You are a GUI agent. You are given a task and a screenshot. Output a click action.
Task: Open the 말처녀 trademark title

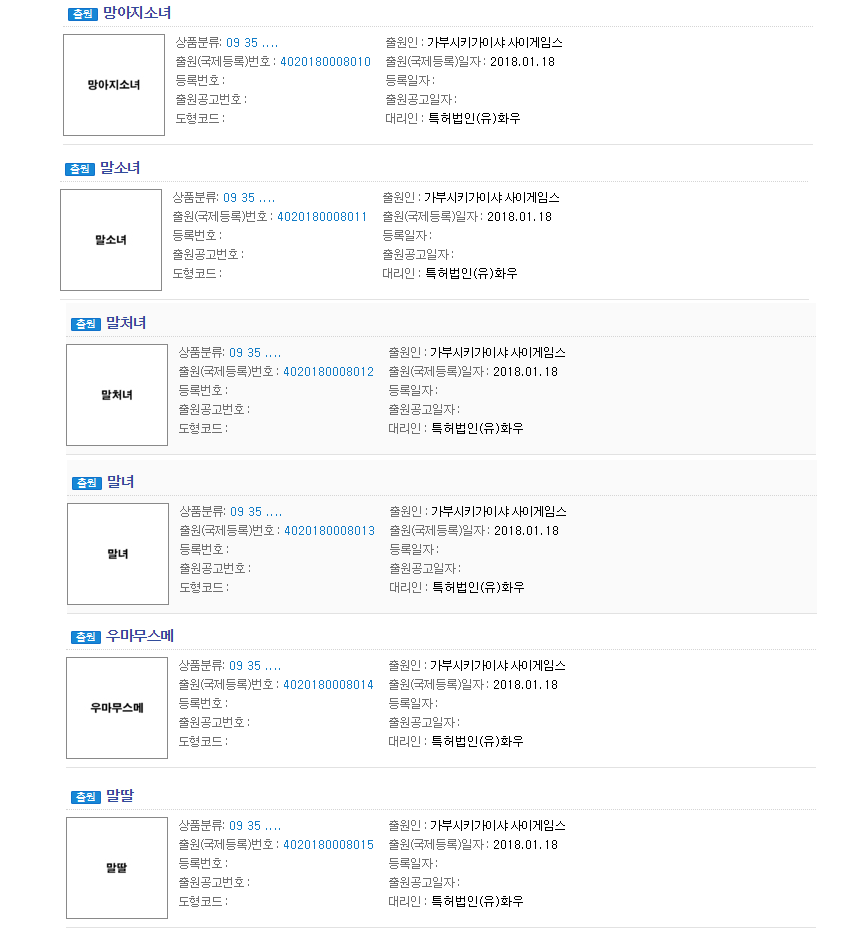coord(126,323)
